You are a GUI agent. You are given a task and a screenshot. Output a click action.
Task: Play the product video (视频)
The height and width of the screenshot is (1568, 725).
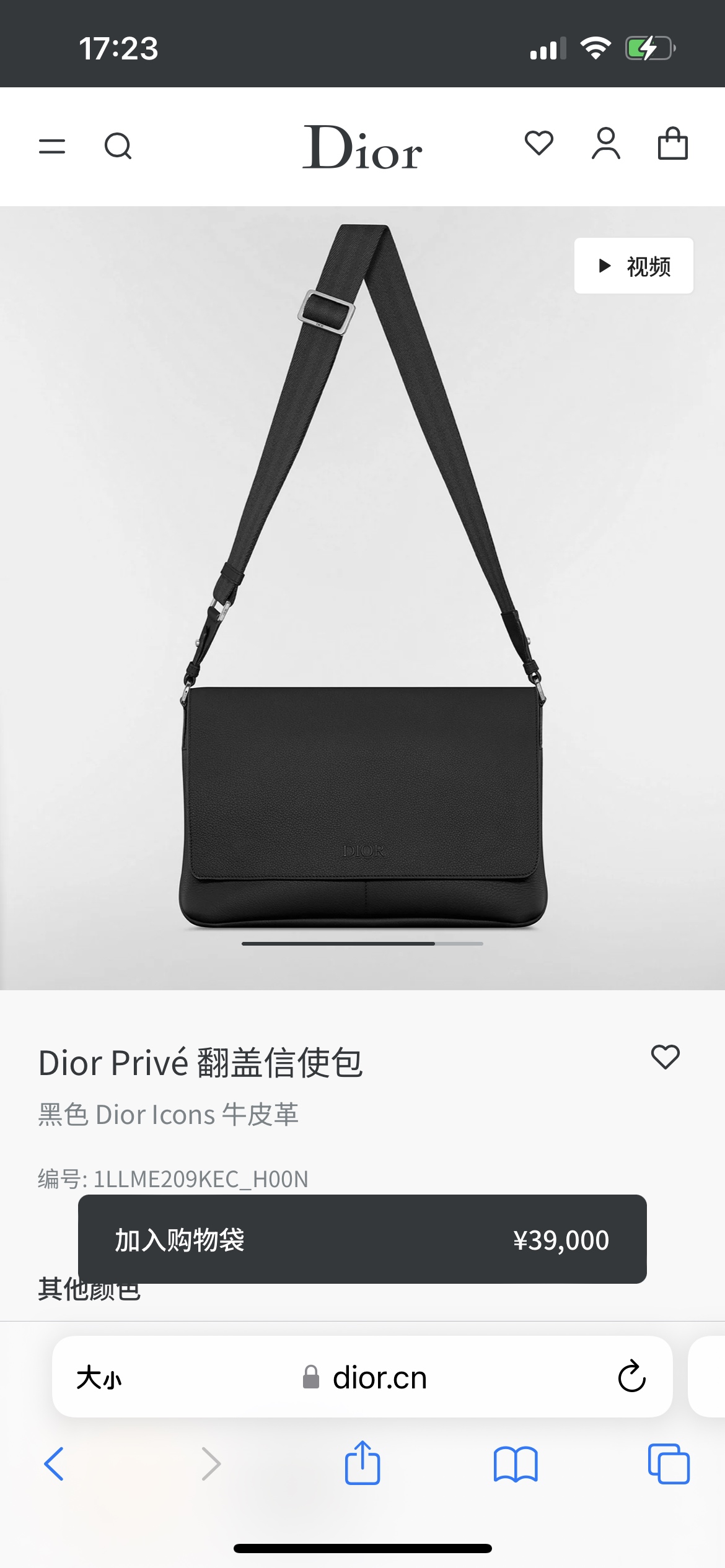pos(633,266)
